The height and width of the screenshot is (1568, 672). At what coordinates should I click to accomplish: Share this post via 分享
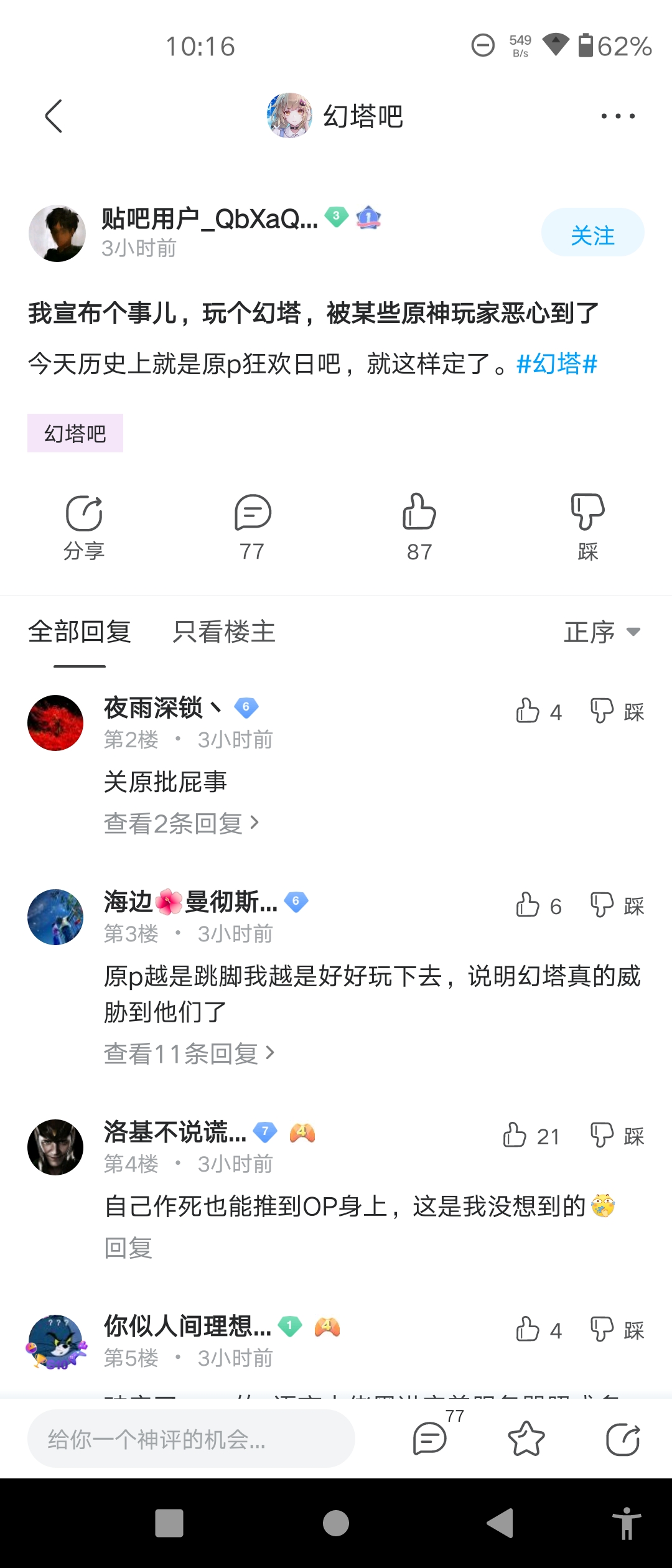(x=84, y=526)
